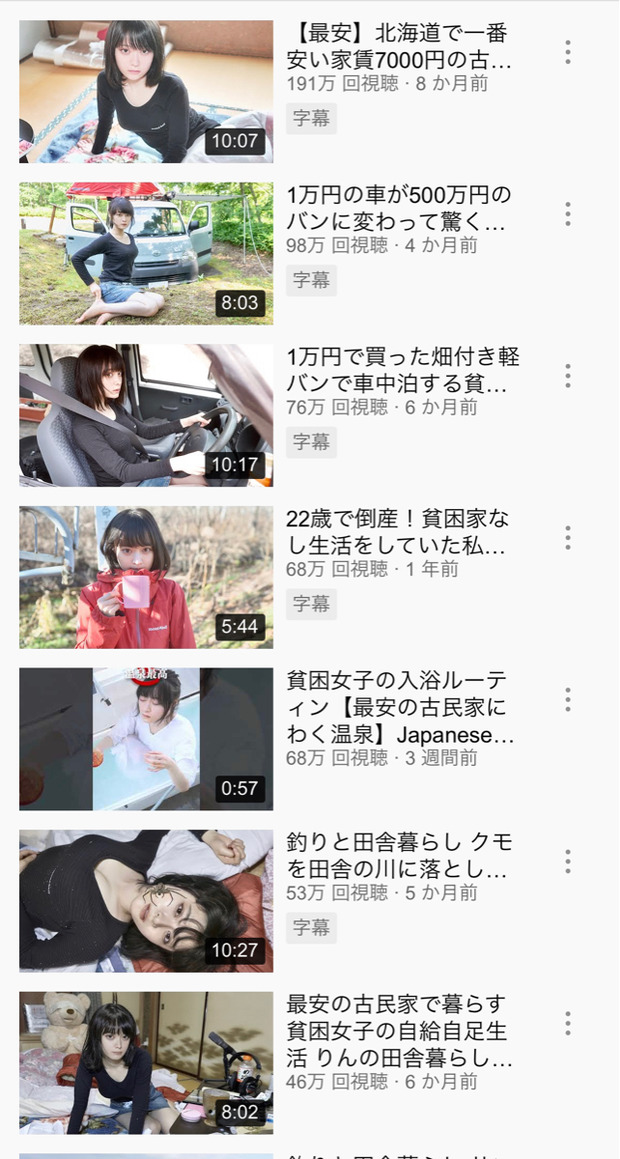Watch the 10:27 釣りと田舎暮らし クモ video
Viewport: 620px width, 1159px height.
(146, 901)
